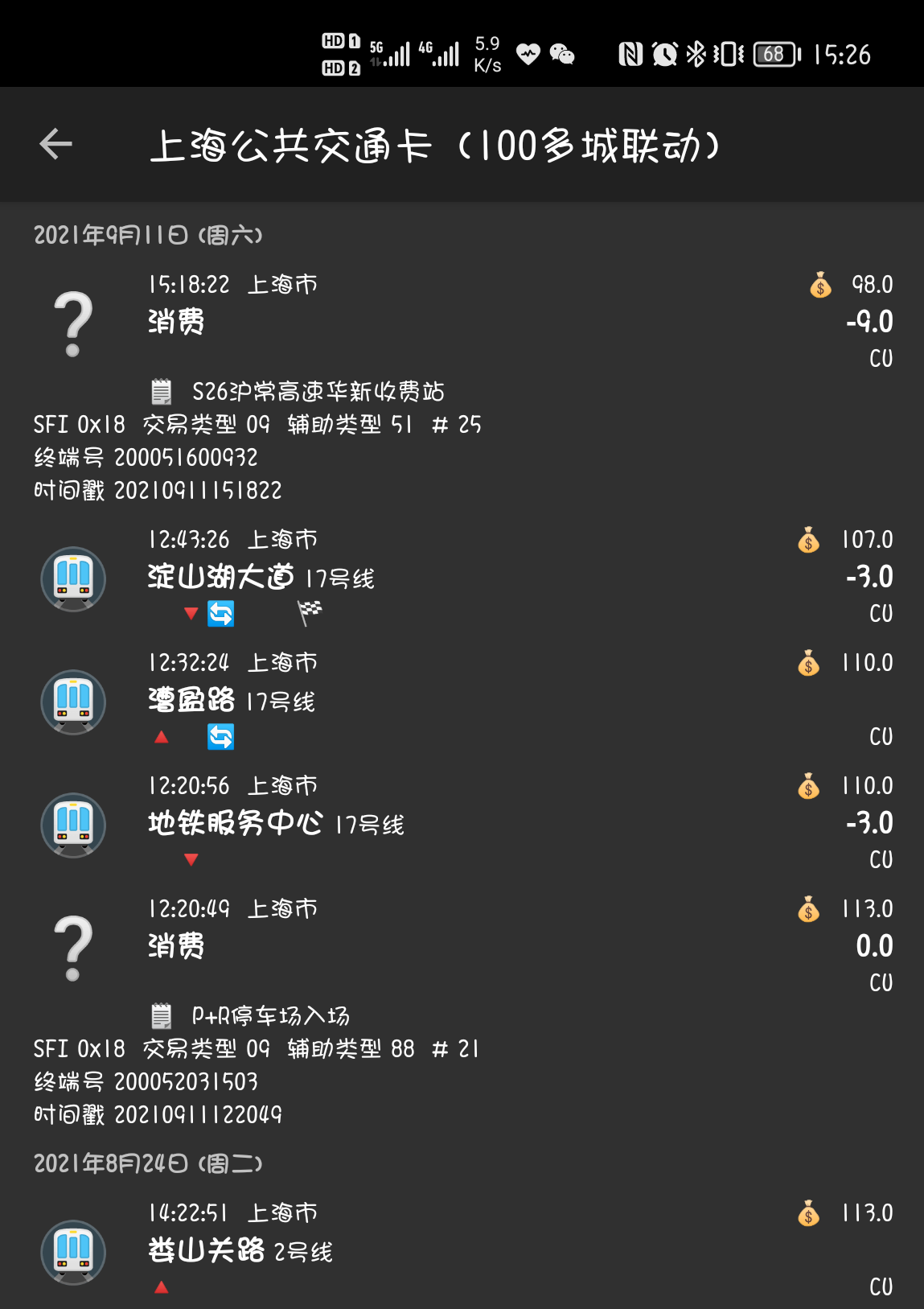Go back using the top-left arrow
Screen dimensions: 924x1309
(x=55, y=145)
